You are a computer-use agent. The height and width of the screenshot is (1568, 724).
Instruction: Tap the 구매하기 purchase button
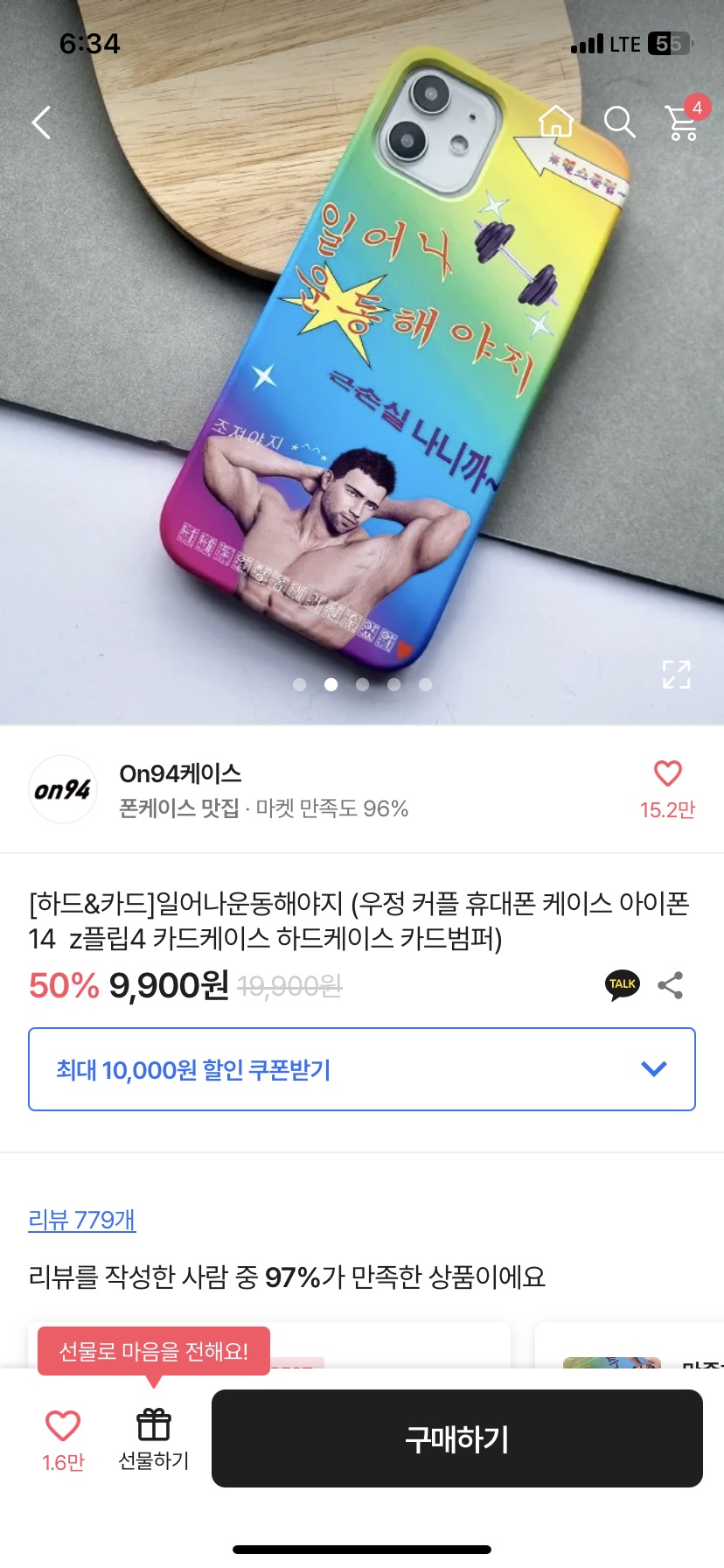click(x=456, y=1438)
